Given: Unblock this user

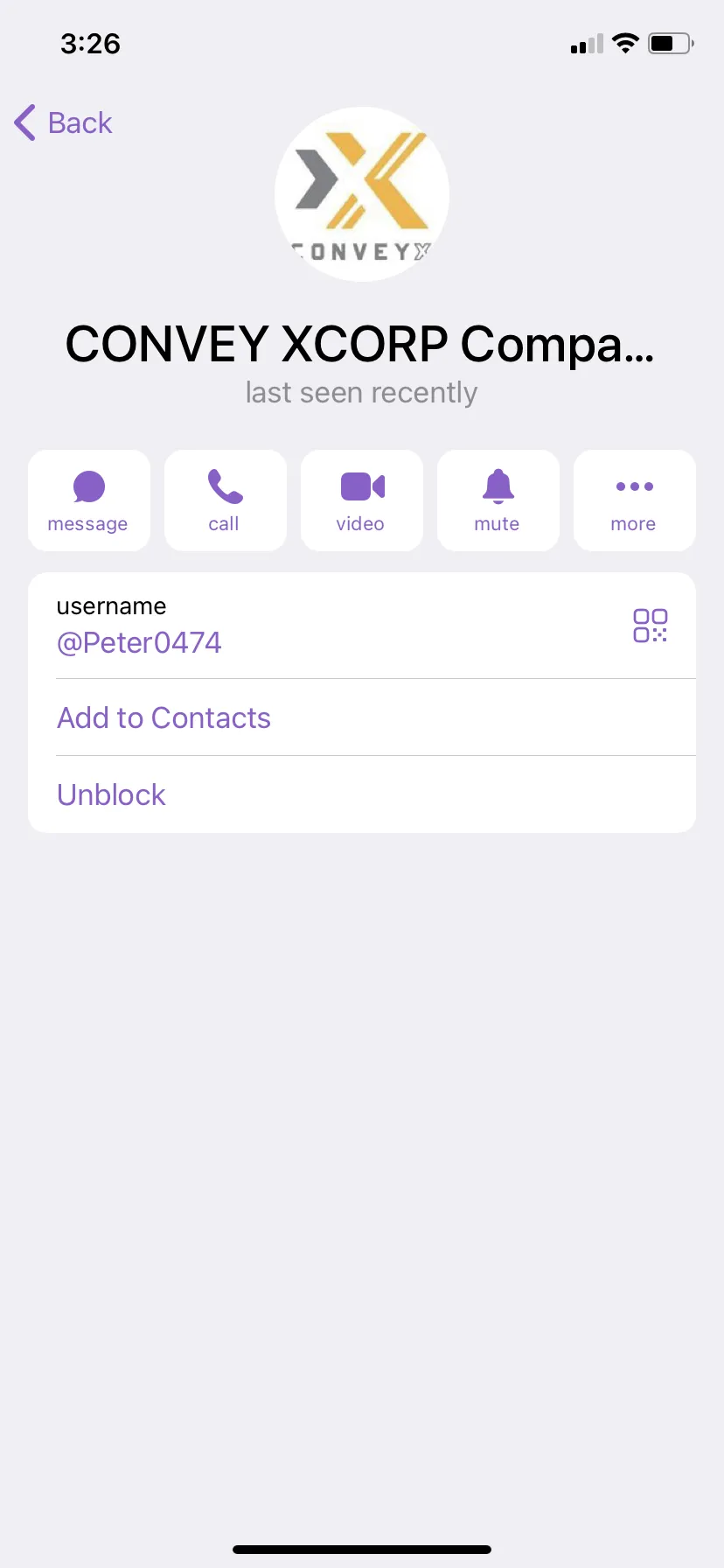Looking at the screenshot, I should 111,794.
